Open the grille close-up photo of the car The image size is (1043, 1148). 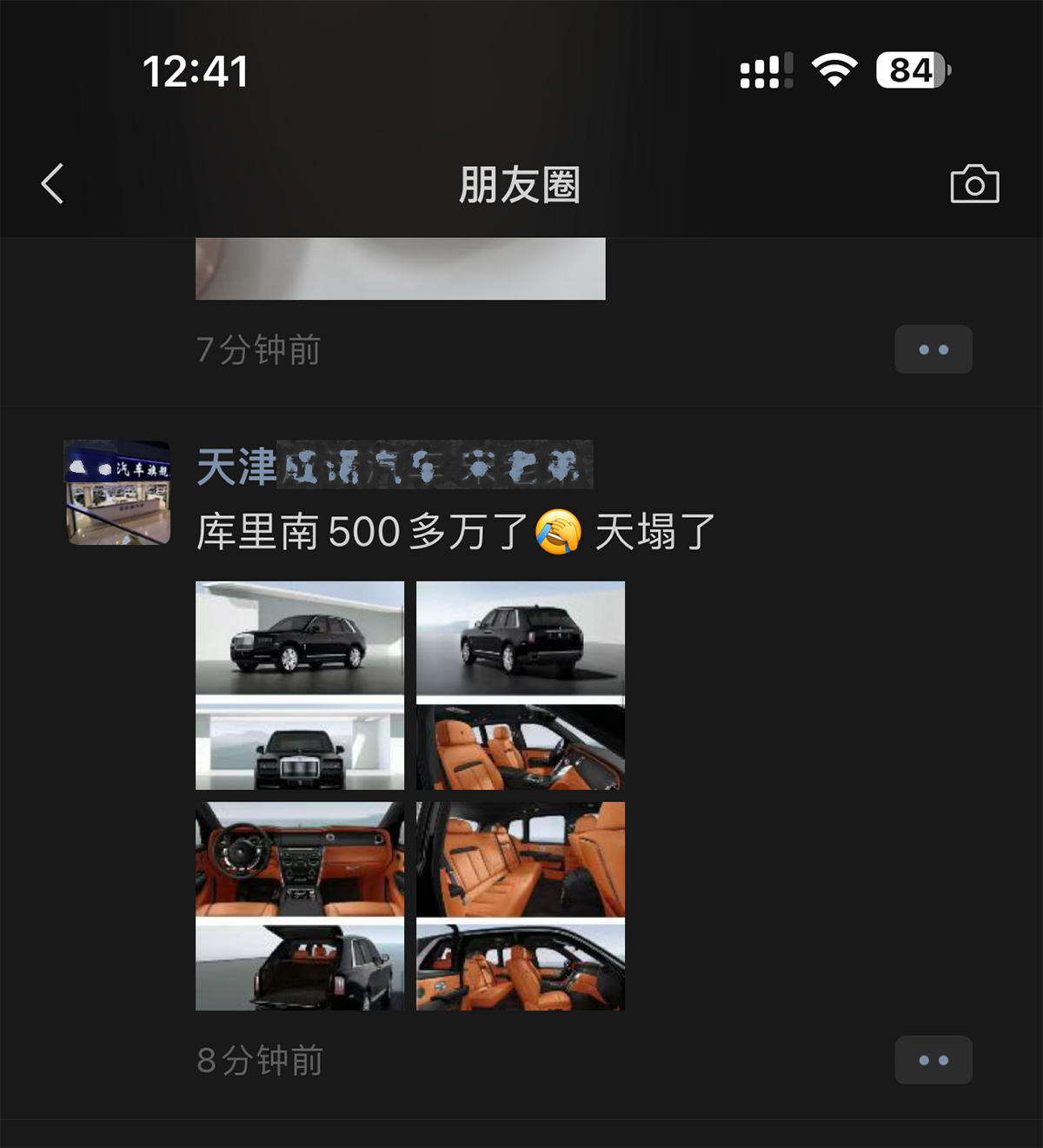pyautogui.click(x=300, y=749)
